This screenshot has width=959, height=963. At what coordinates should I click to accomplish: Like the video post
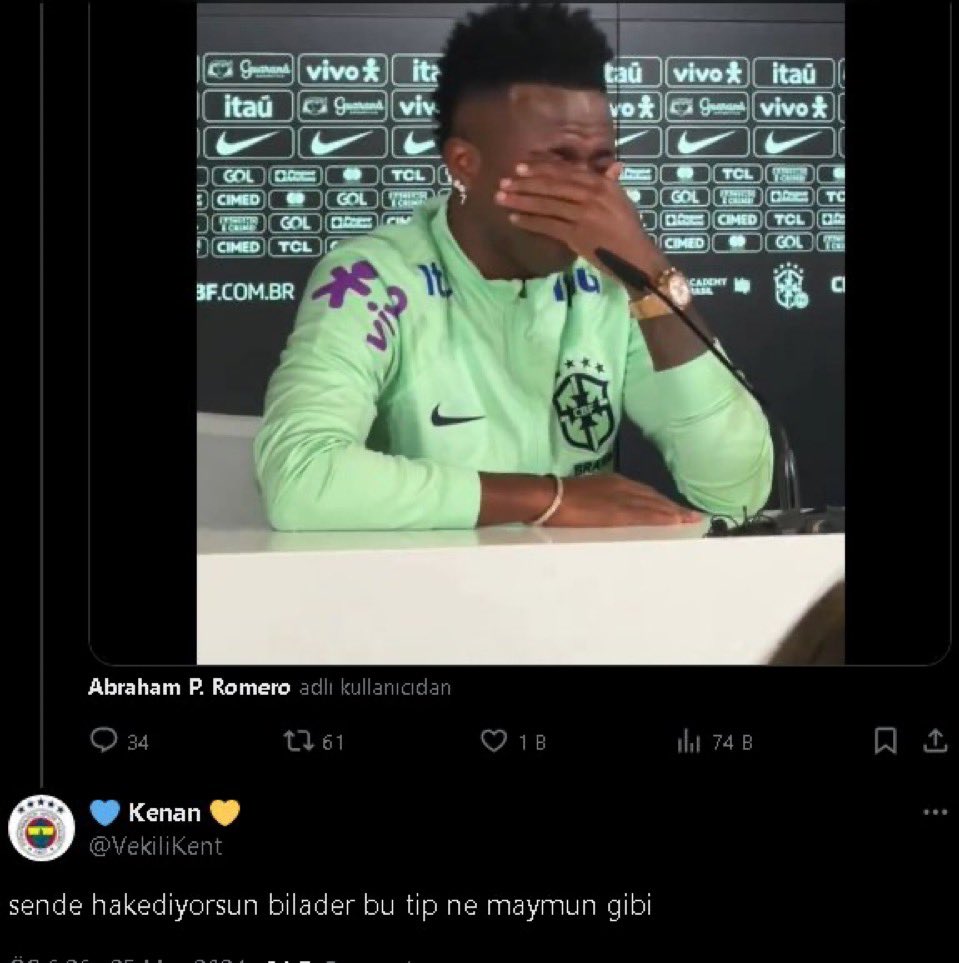[x=495, y=741]
